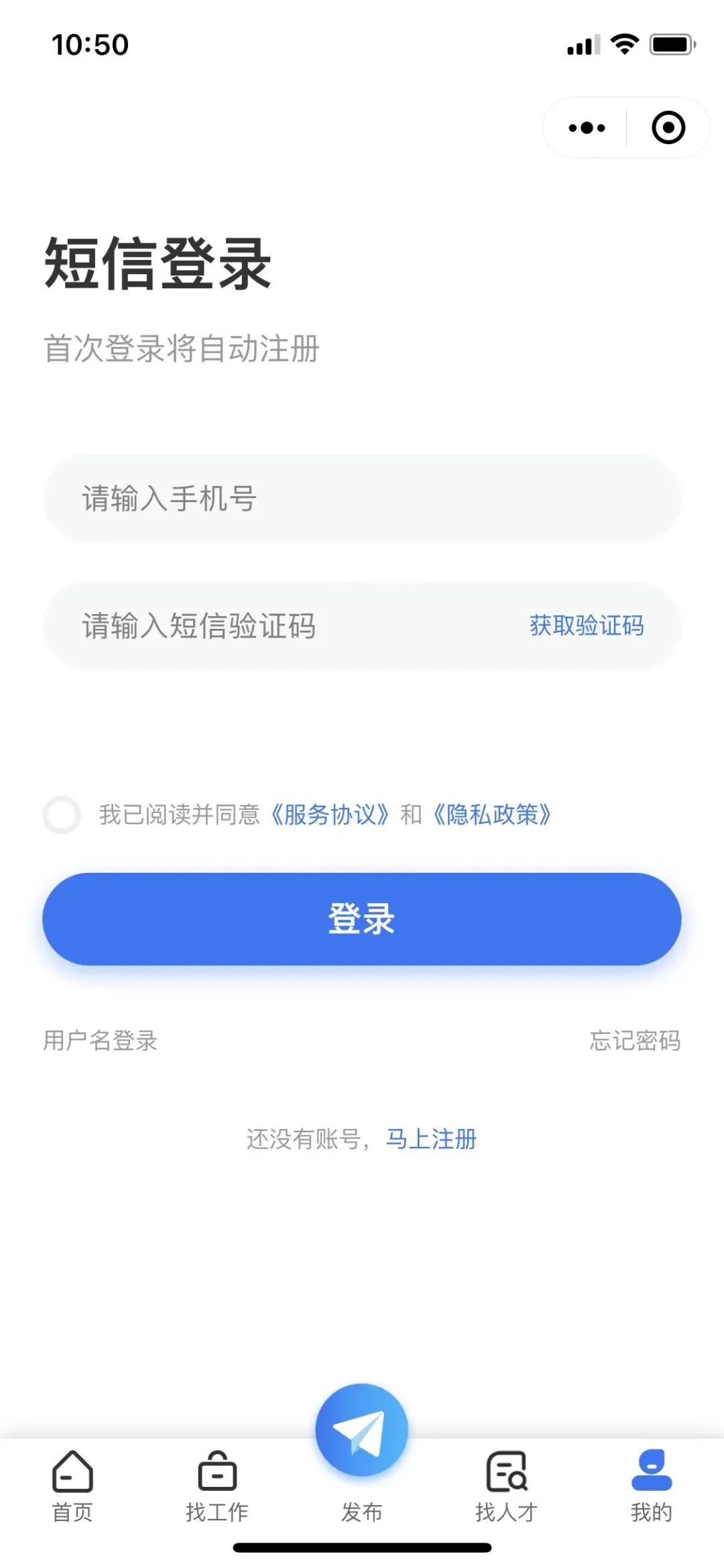This screenshot has width=724, height=1568.
Task: Tap the 发布 paper plane button
Action: point(362,1430)
